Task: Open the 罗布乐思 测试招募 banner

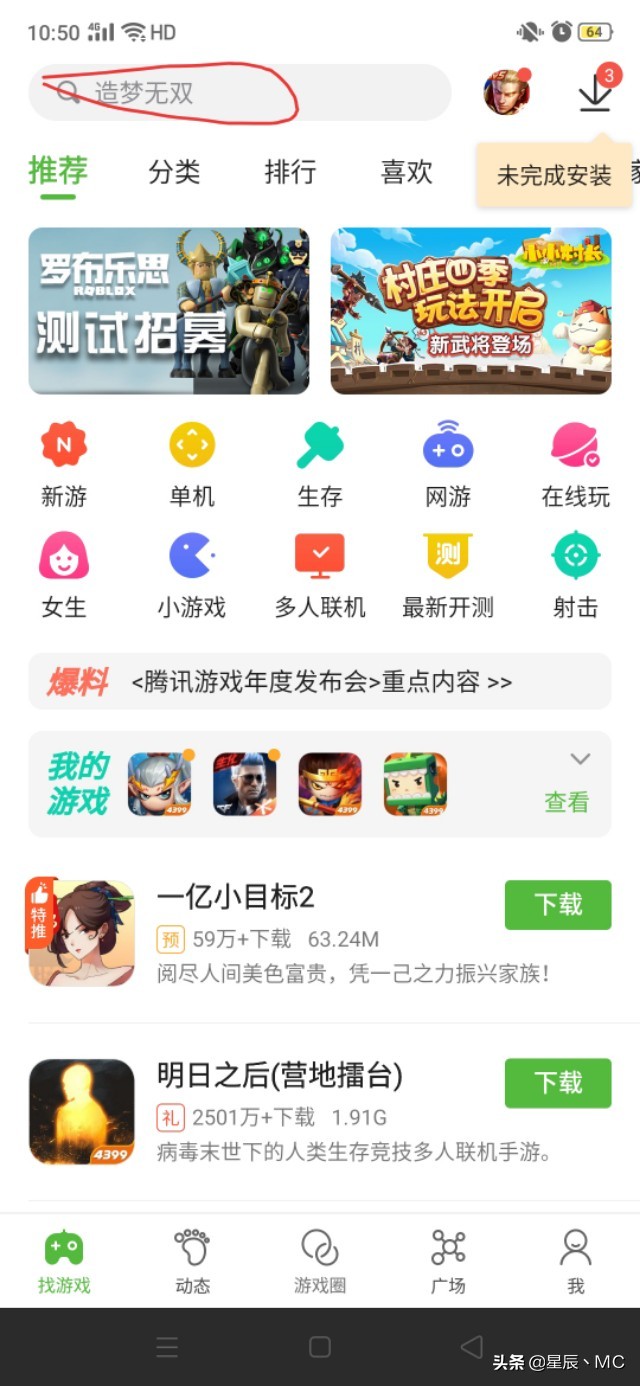Action: click(x=168, y=311)
